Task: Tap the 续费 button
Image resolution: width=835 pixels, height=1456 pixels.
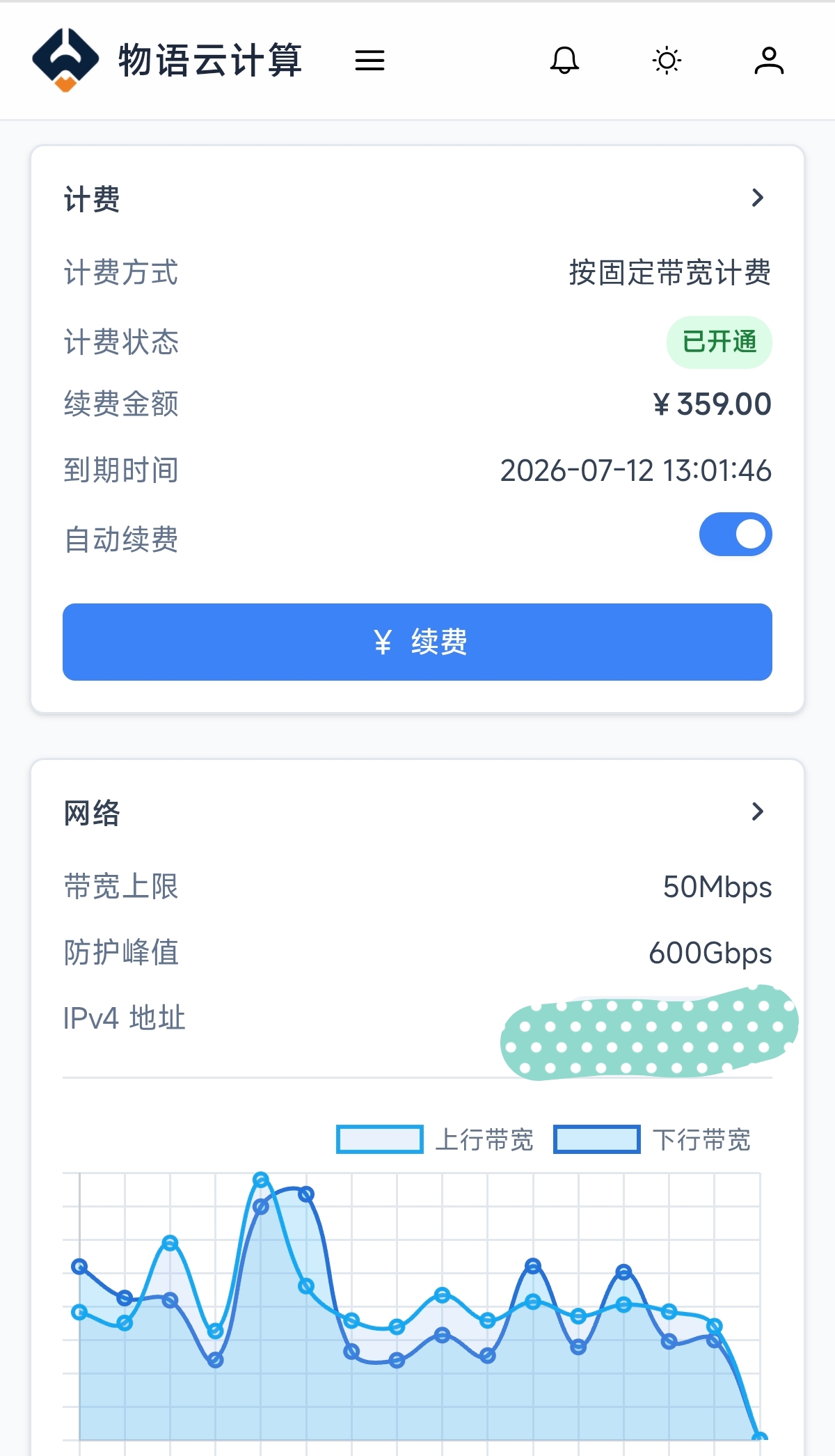Action: coord(417,642)
